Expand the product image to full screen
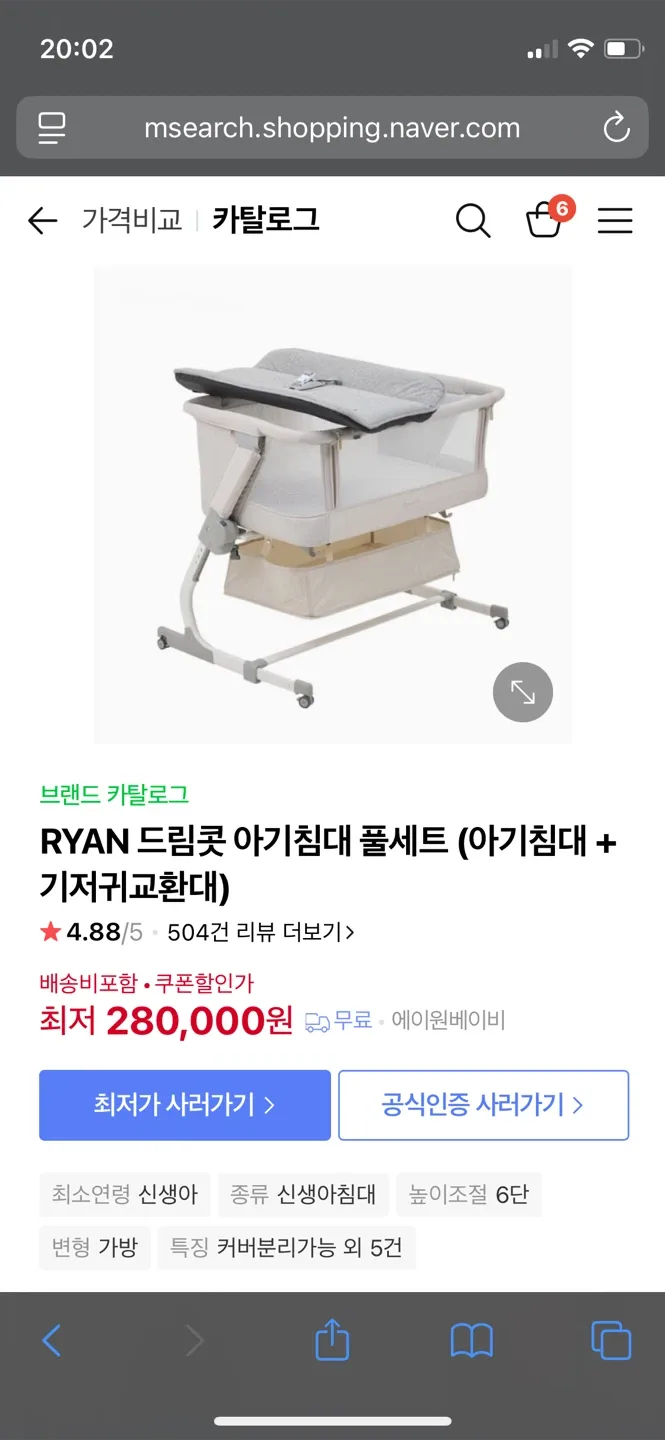The height and width of the screenshot is (1440, 665). 523,692
